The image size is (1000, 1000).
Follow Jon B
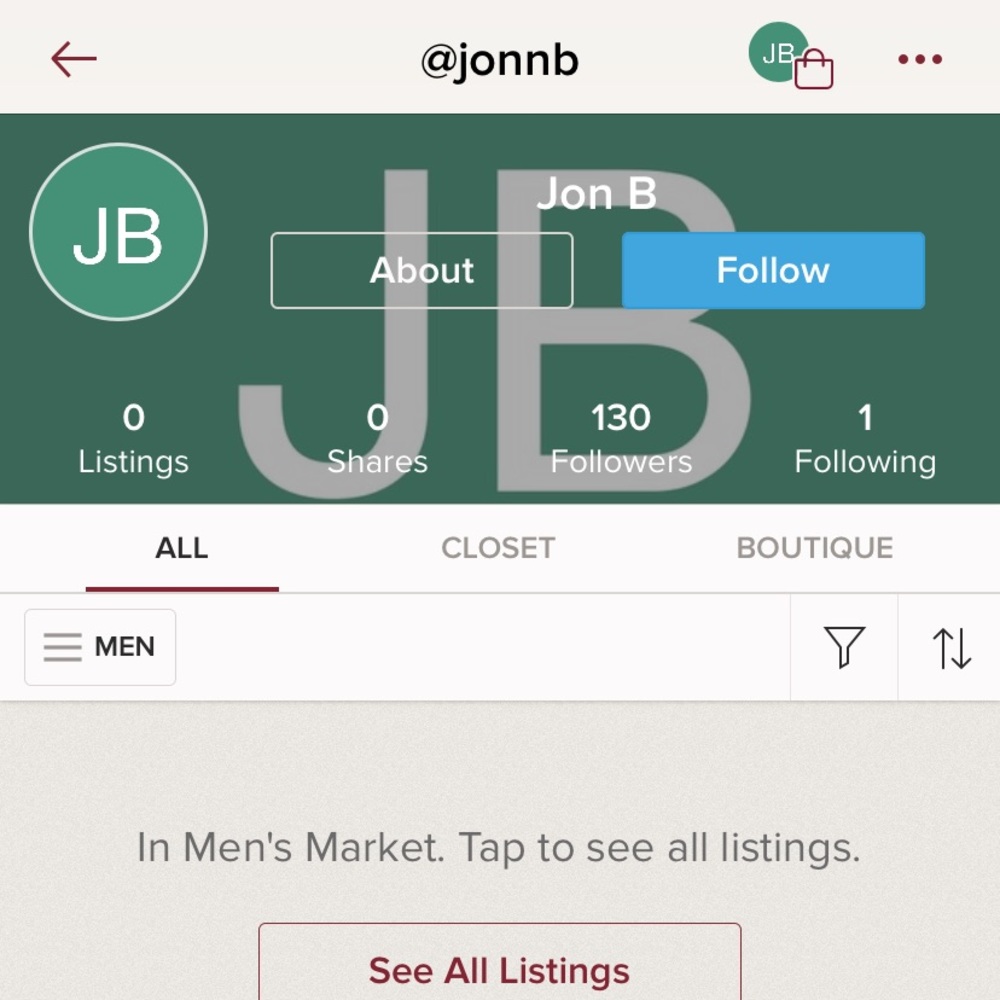773,270
